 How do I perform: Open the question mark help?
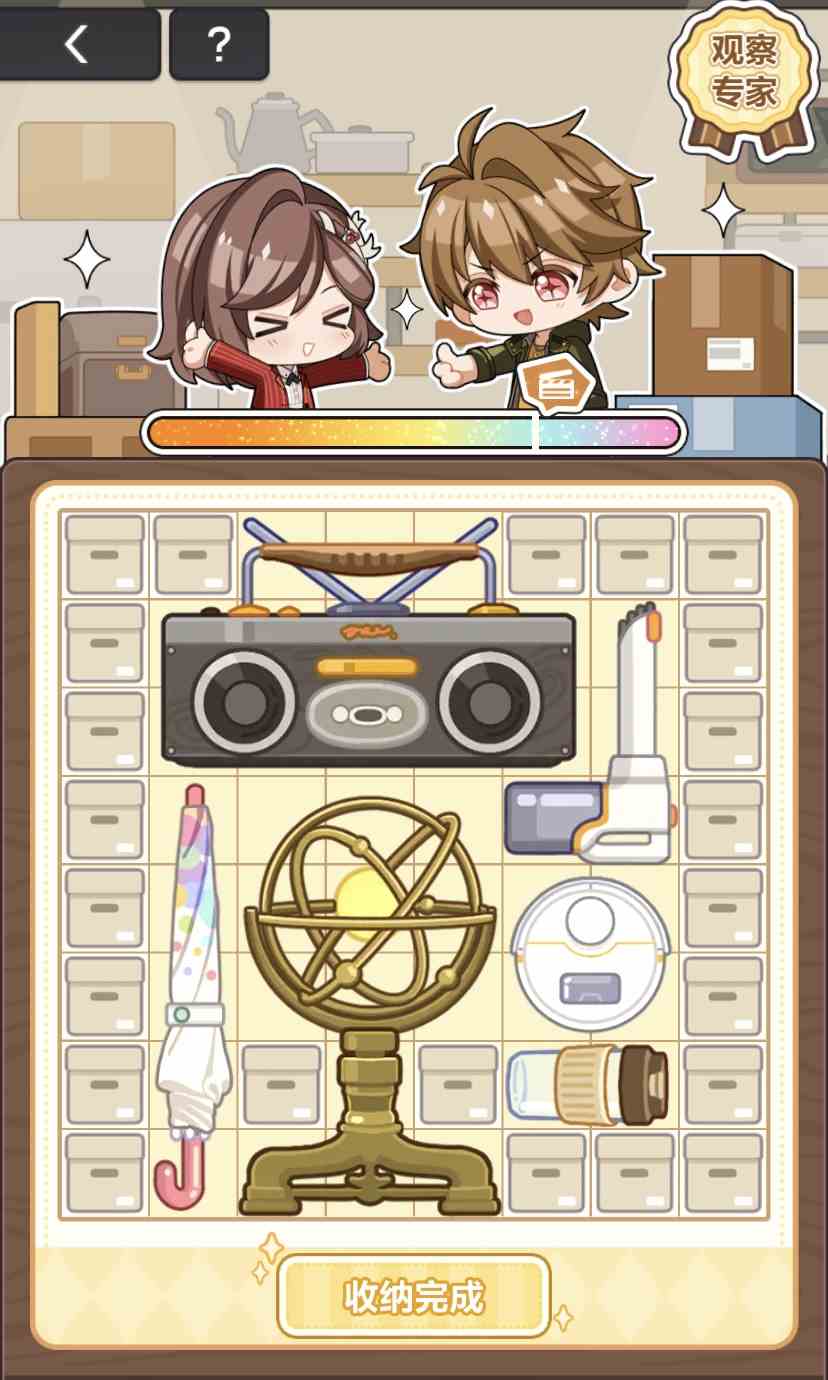pos(219,45)
